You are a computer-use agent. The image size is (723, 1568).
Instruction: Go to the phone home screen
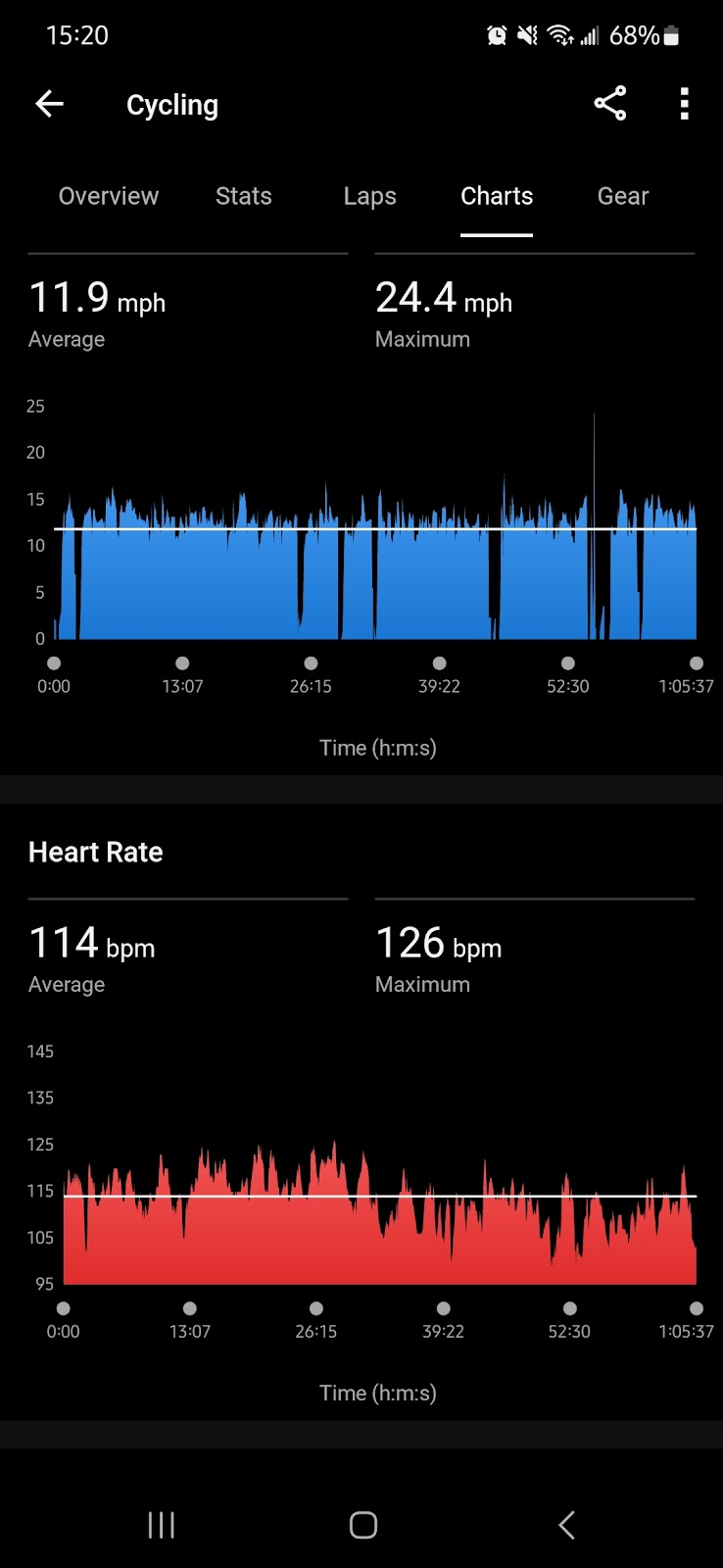[363, 1525]
